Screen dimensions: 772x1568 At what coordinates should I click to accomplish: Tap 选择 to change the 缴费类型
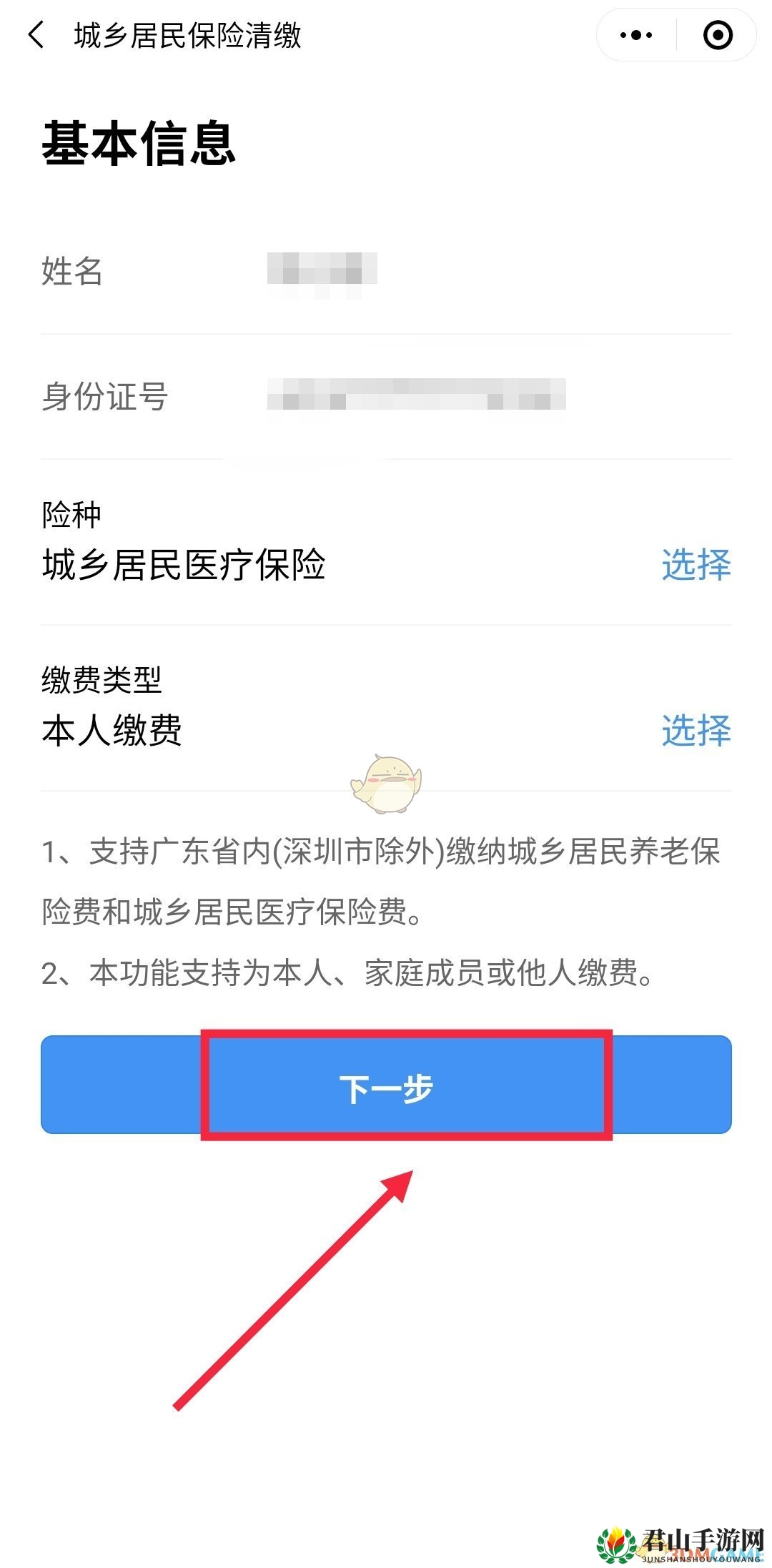[x=696, y=730]
